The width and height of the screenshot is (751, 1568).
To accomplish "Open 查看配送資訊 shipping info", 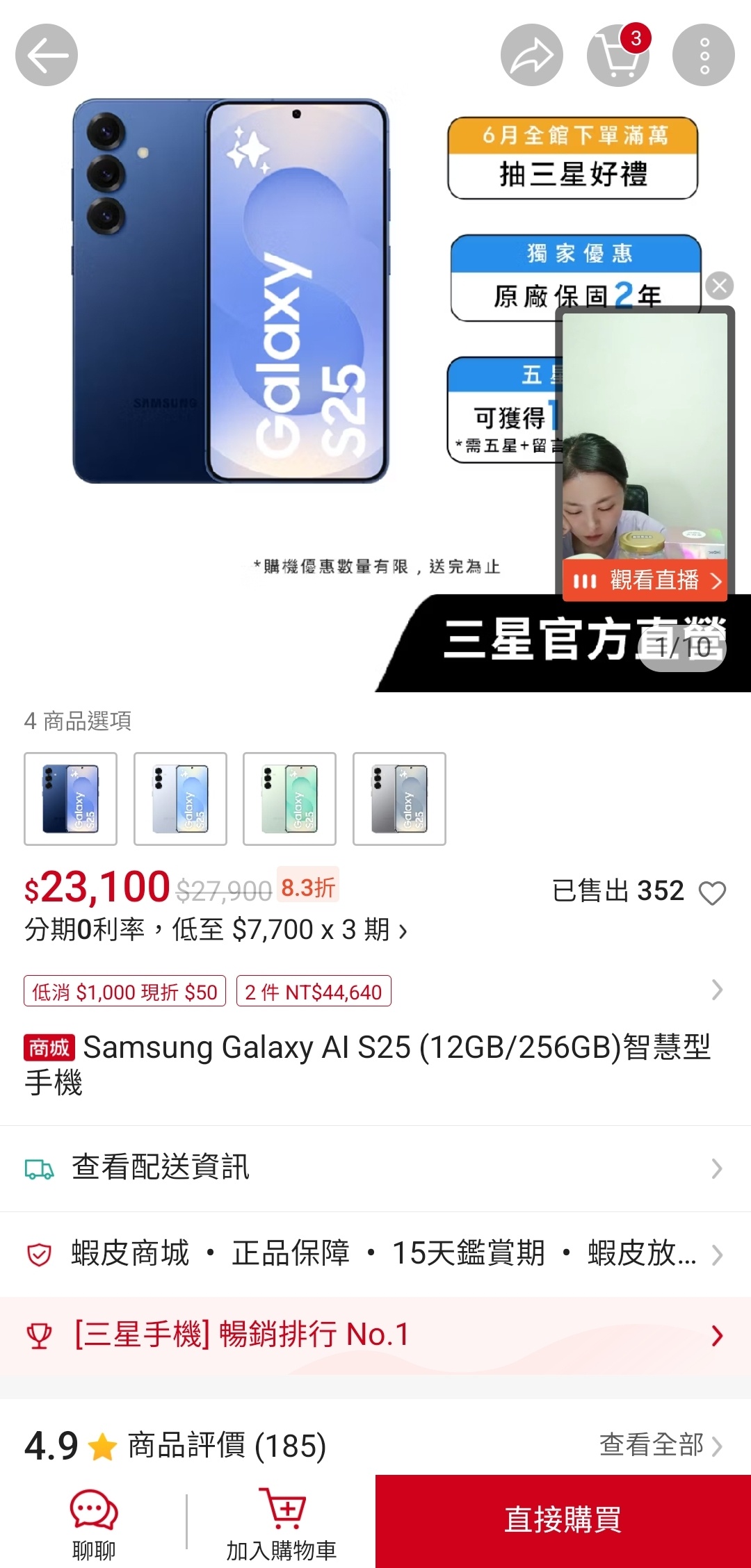I will pos(375,1168).
